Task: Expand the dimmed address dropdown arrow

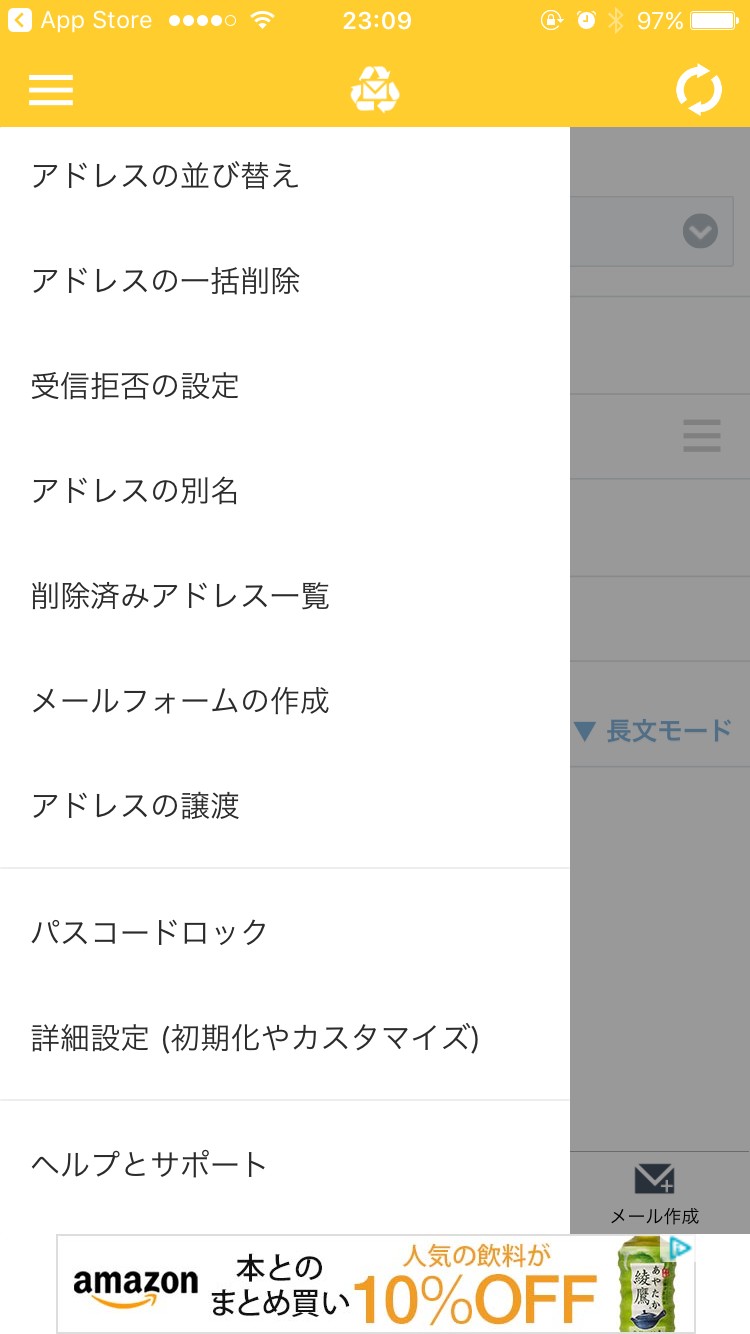Action: click(x=700, y=231)
